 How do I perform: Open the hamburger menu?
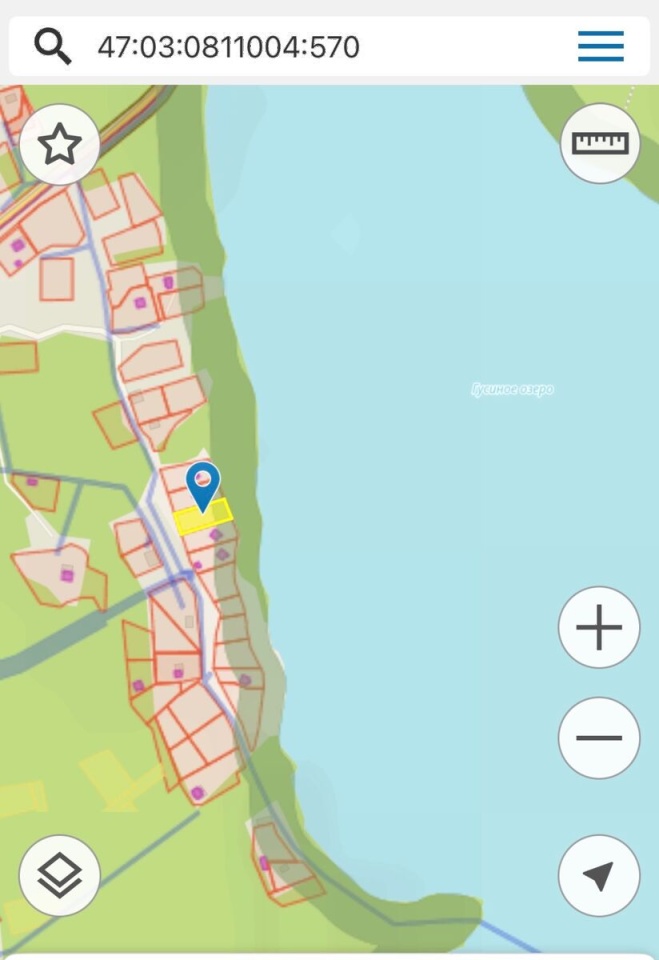[600, 46]
